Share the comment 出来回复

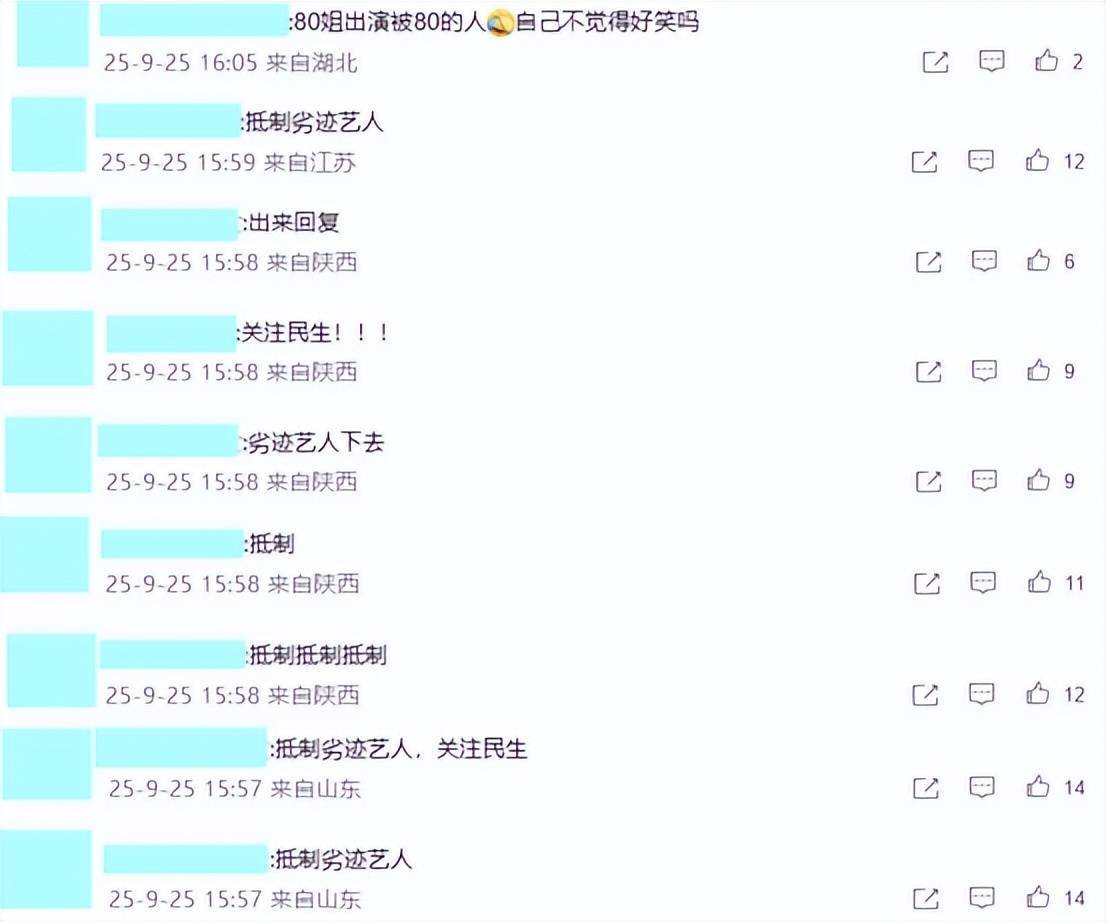tap(929, 262)
